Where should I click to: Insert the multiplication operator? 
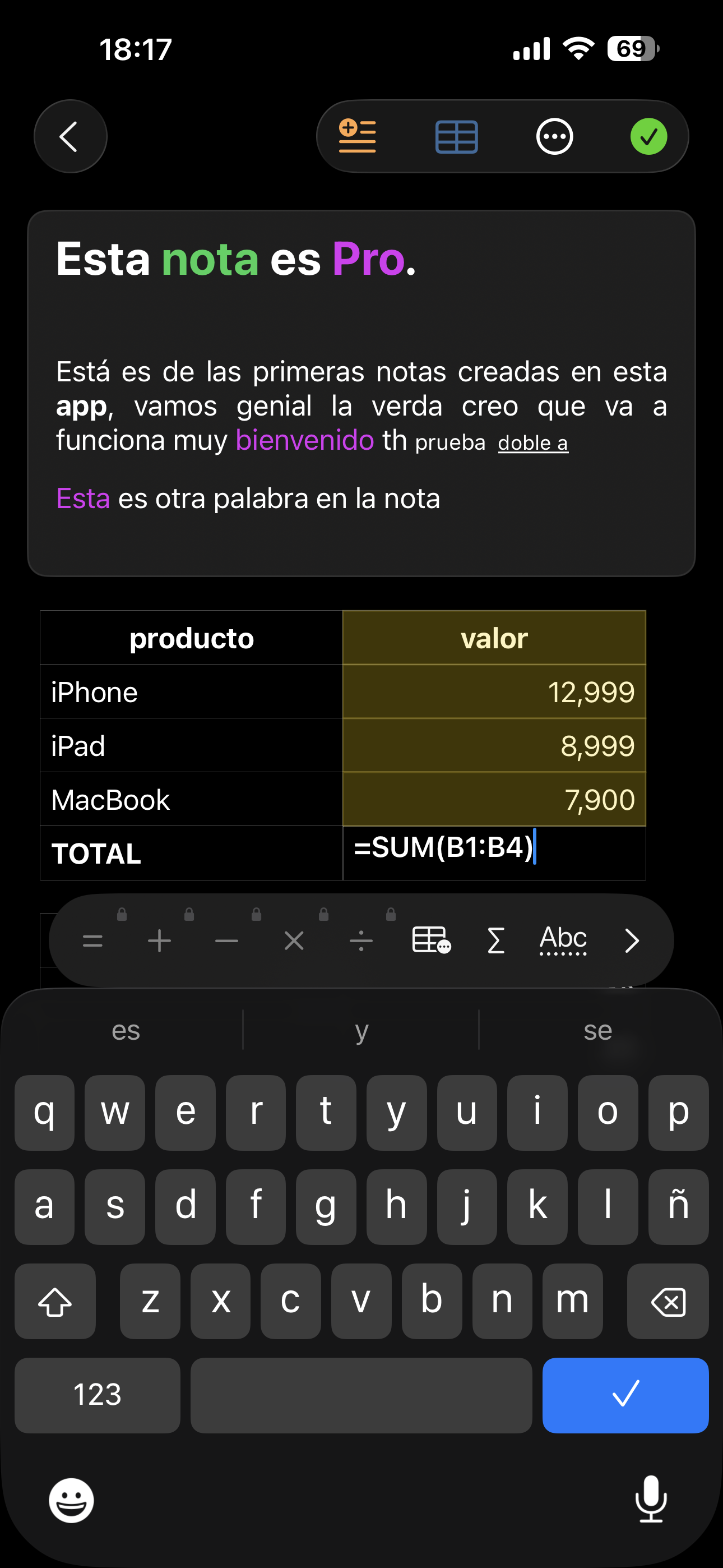click(294, 940)
